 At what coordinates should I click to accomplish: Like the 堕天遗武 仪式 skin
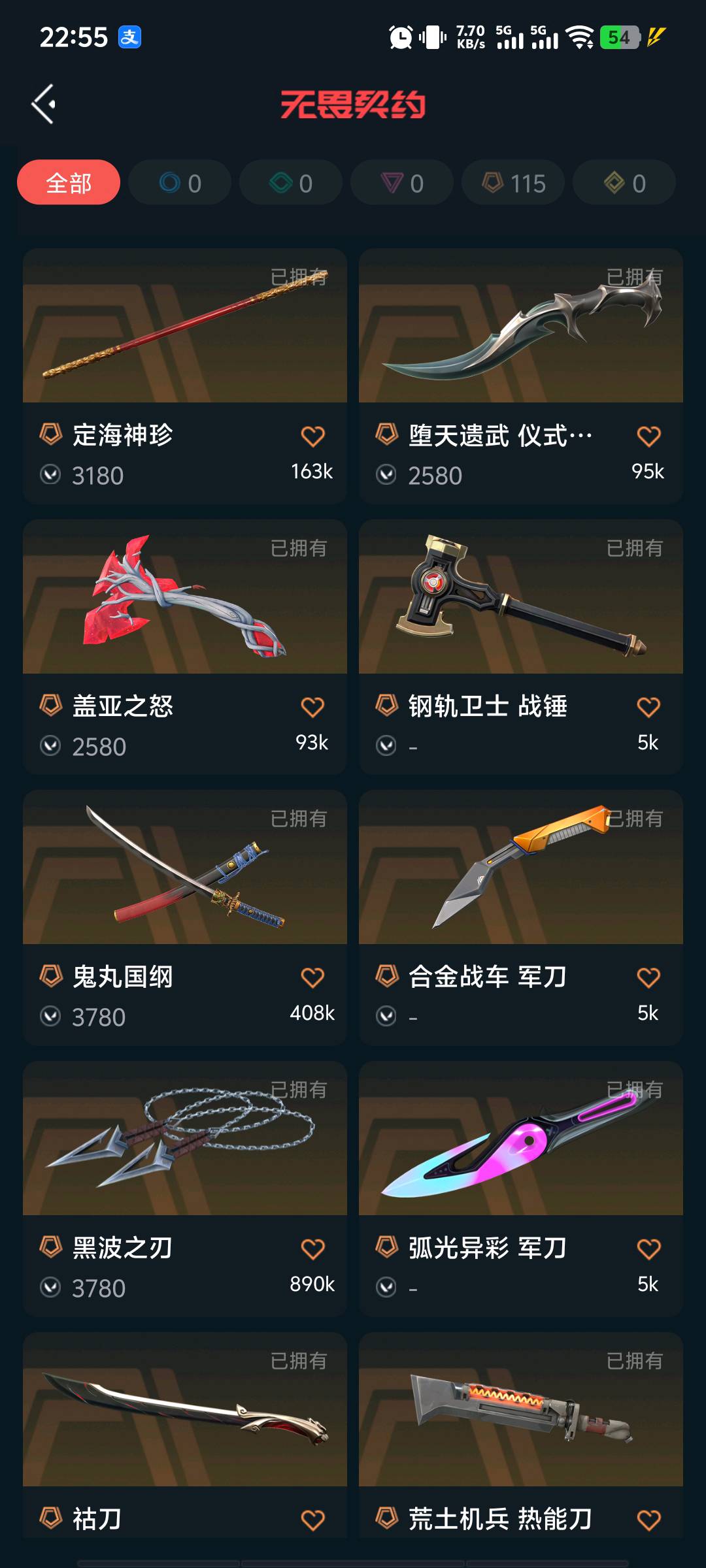point(648,436)
